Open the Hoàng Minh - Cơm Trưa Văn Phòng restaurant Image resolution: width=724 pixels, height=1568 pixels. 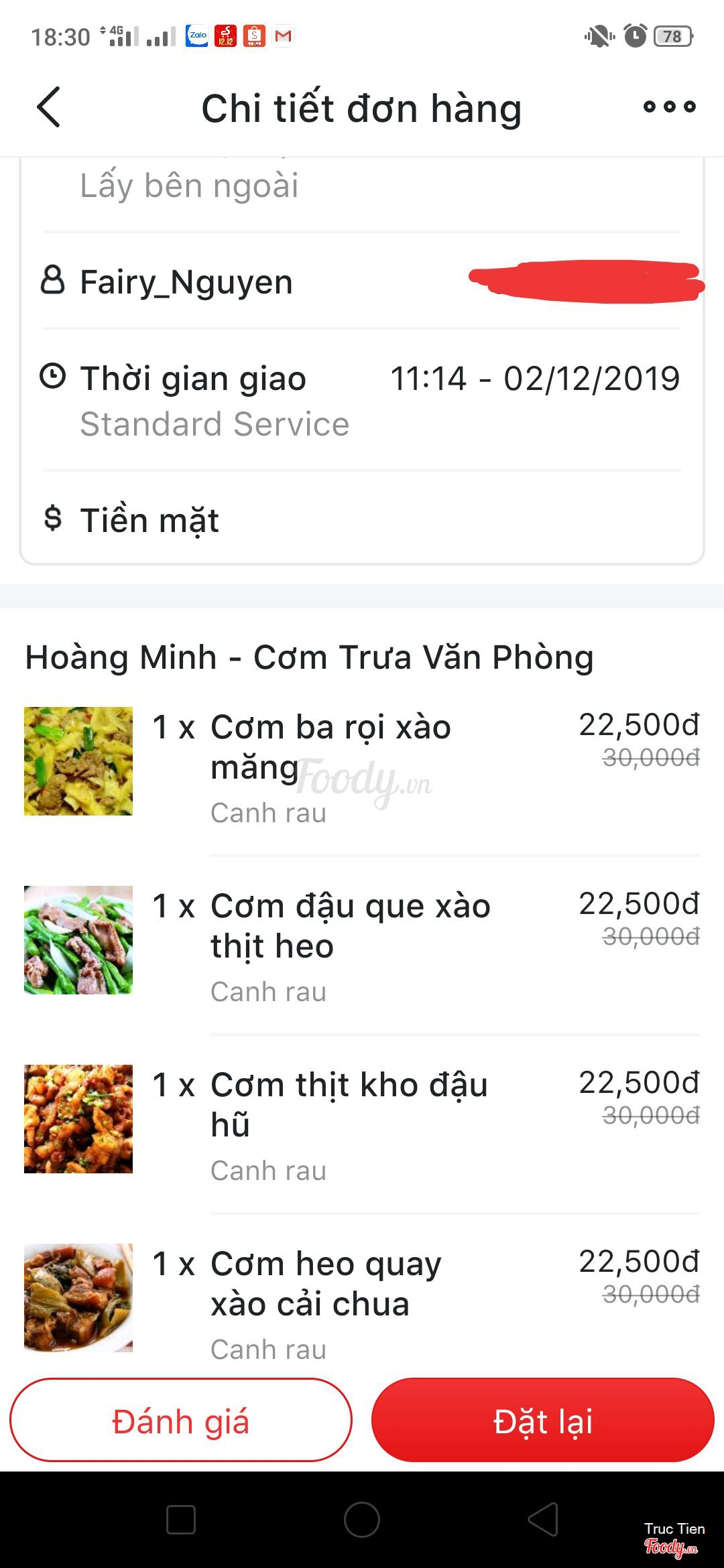click(x=309, y=657)
